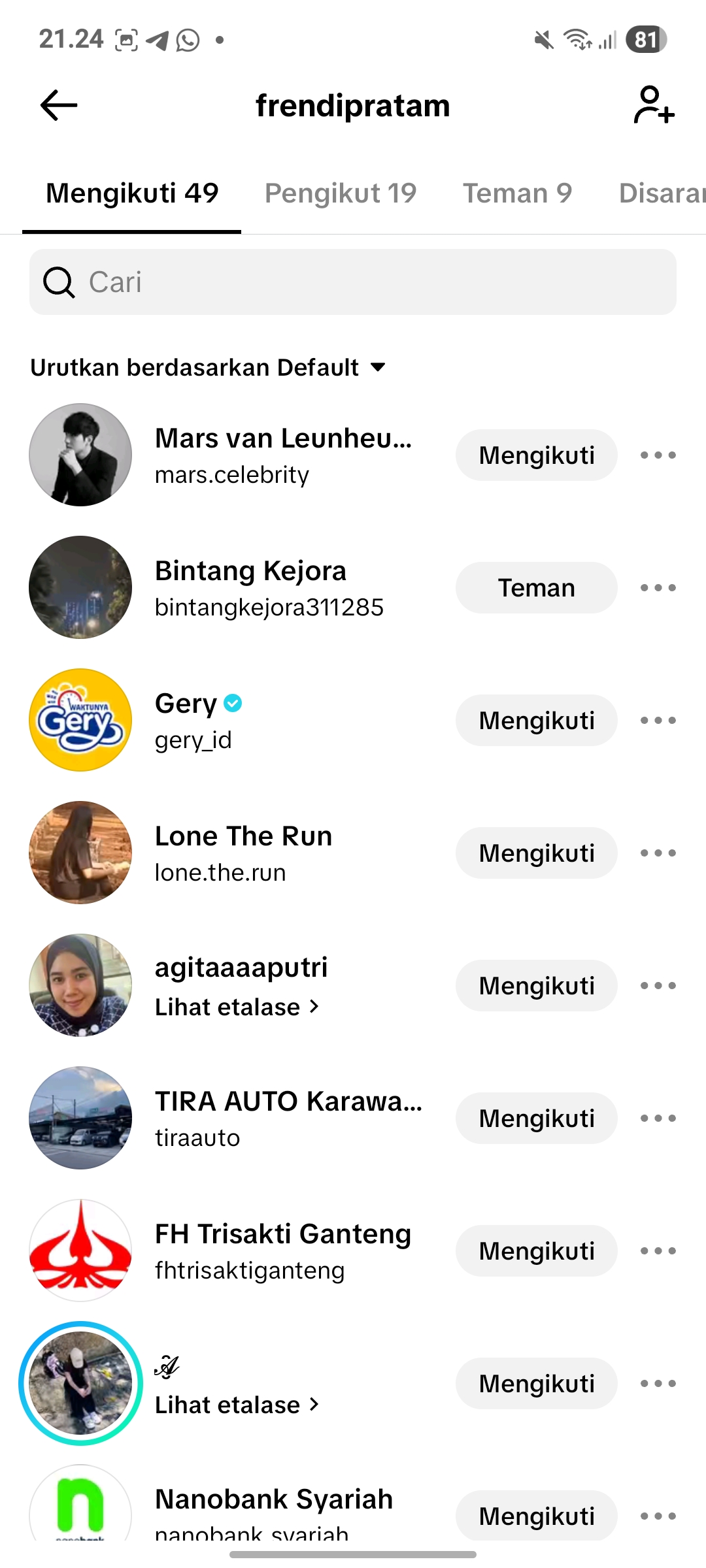Image resolution: width=706 pixels, height=1568 pixels.
Task: Open the TIRA AUTO Karawa profile row
Action: (x=288, y=1118)
